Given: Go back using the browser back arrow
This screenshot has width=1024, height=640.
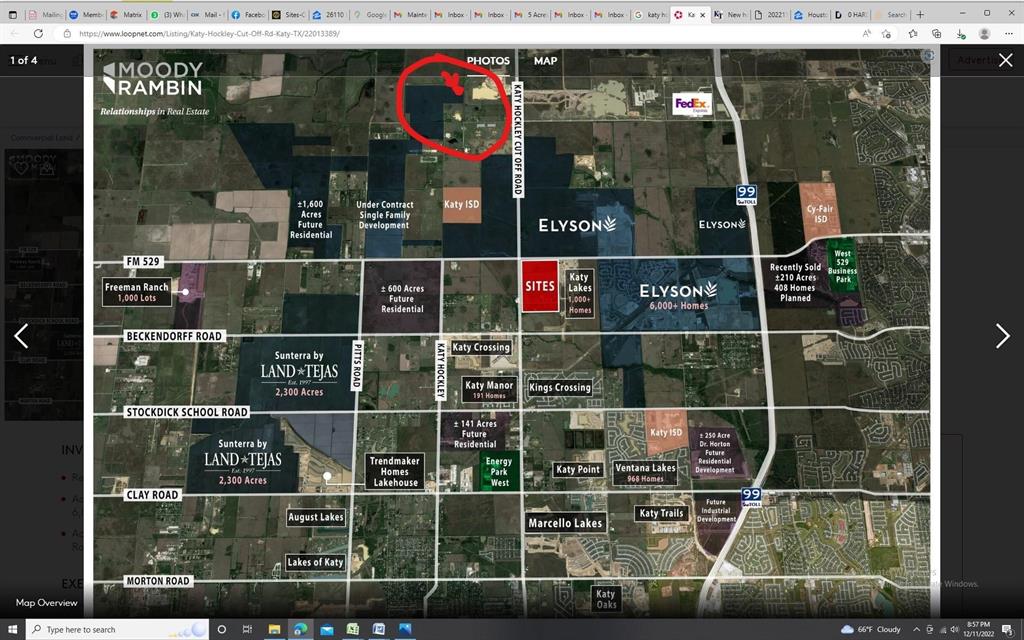Looking at the screenshot, I should [13, 33].
